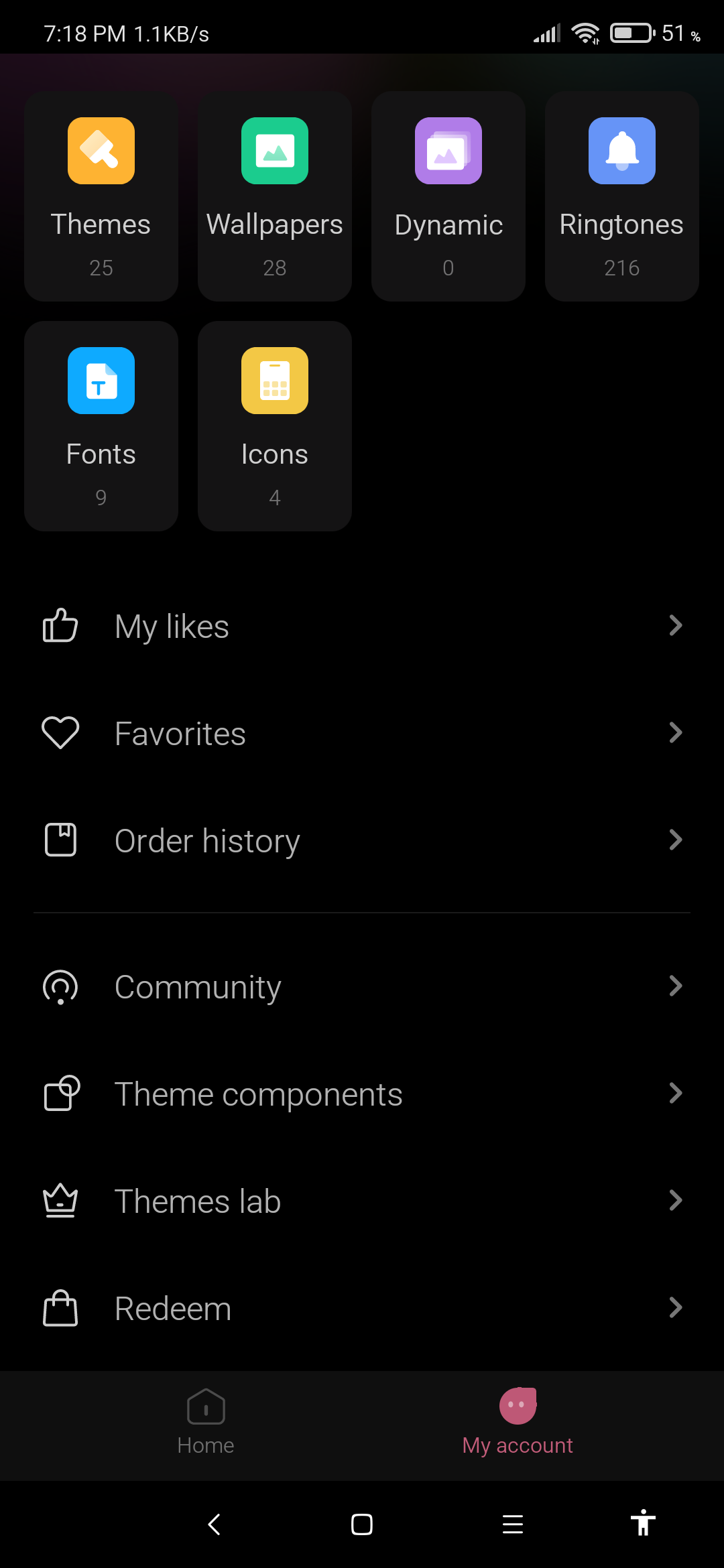Open the Fonts card
This screenshot has width=724, height=1568.
click(101, 426)
